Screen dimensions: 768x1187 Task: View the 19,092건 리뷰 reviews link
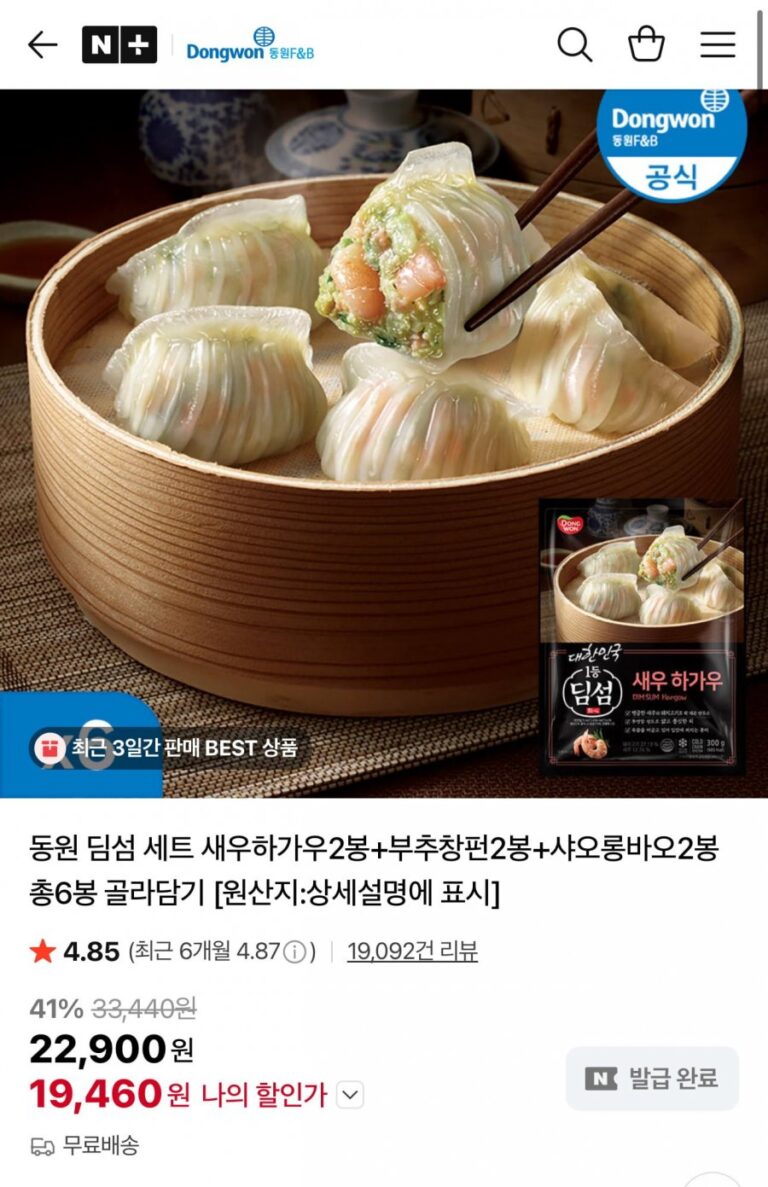[x=412, y=951]
